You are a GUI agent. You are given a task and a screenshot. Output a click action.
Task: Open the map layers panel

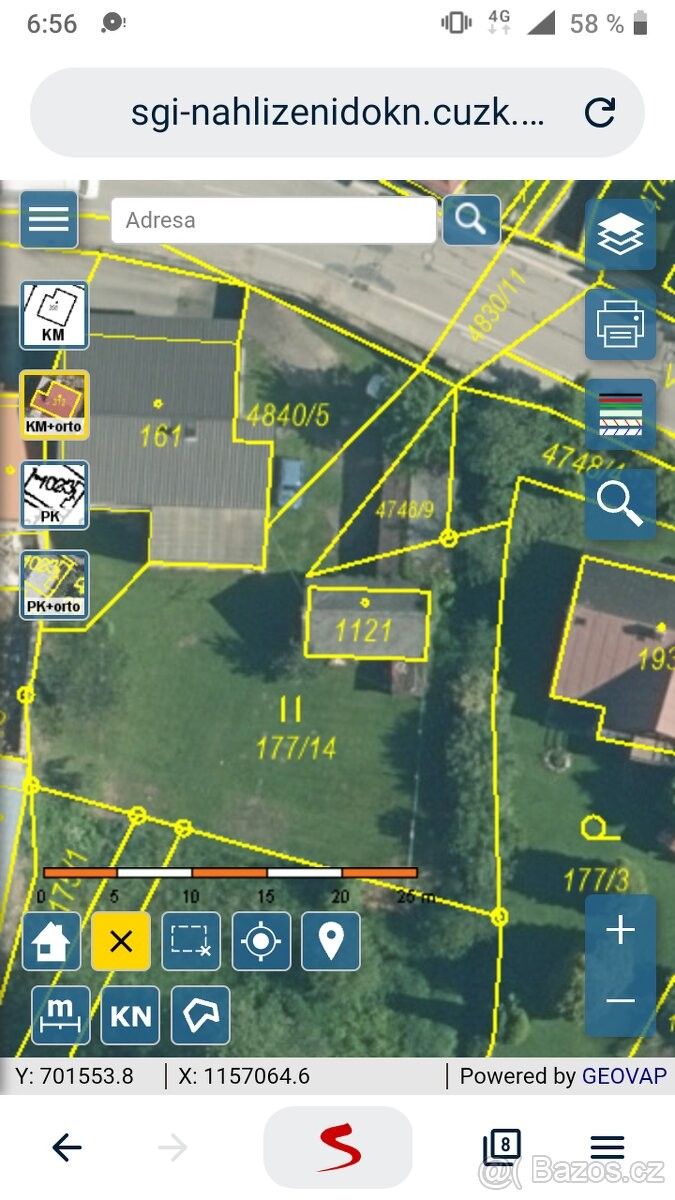620,235
